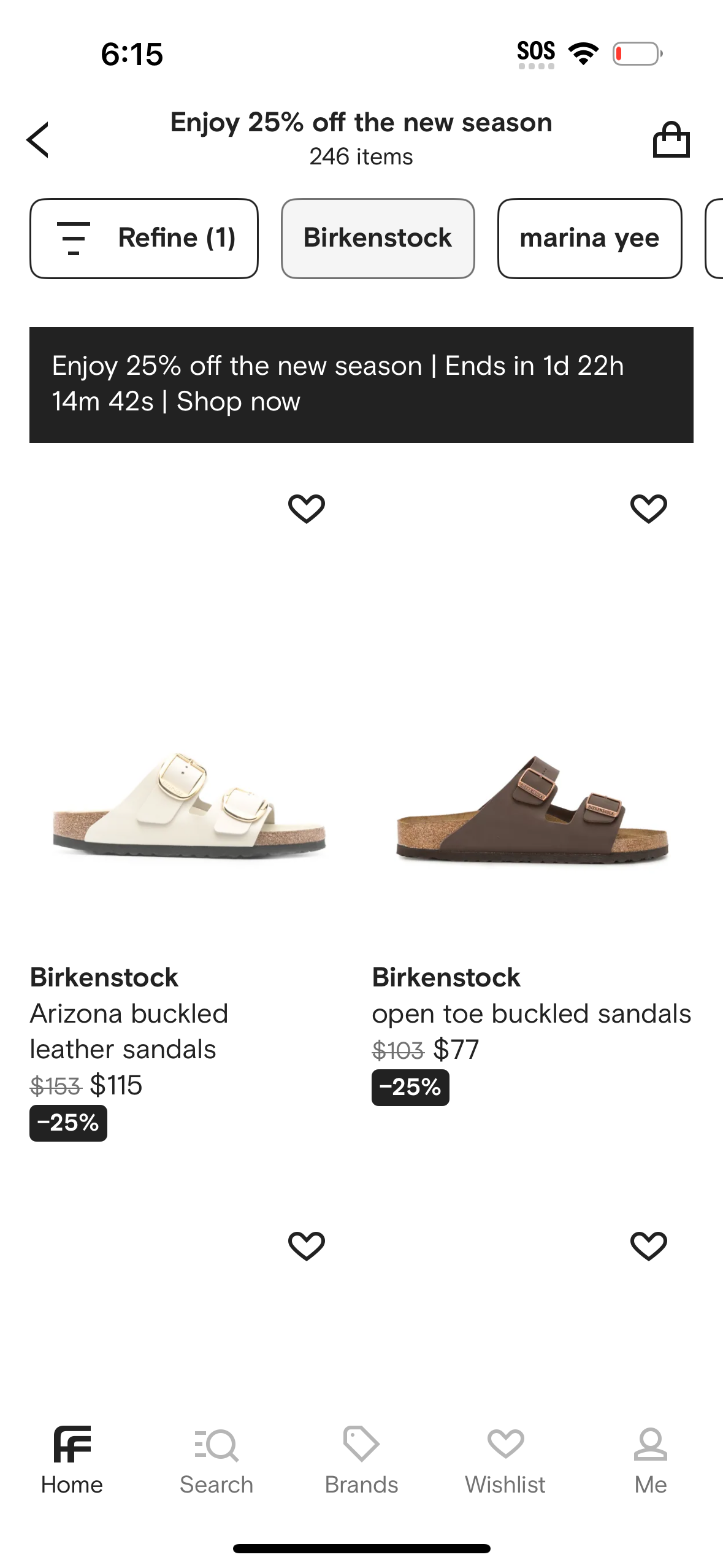
Task: Favorite the open toe buckled sandals
Action: [650, 507]
